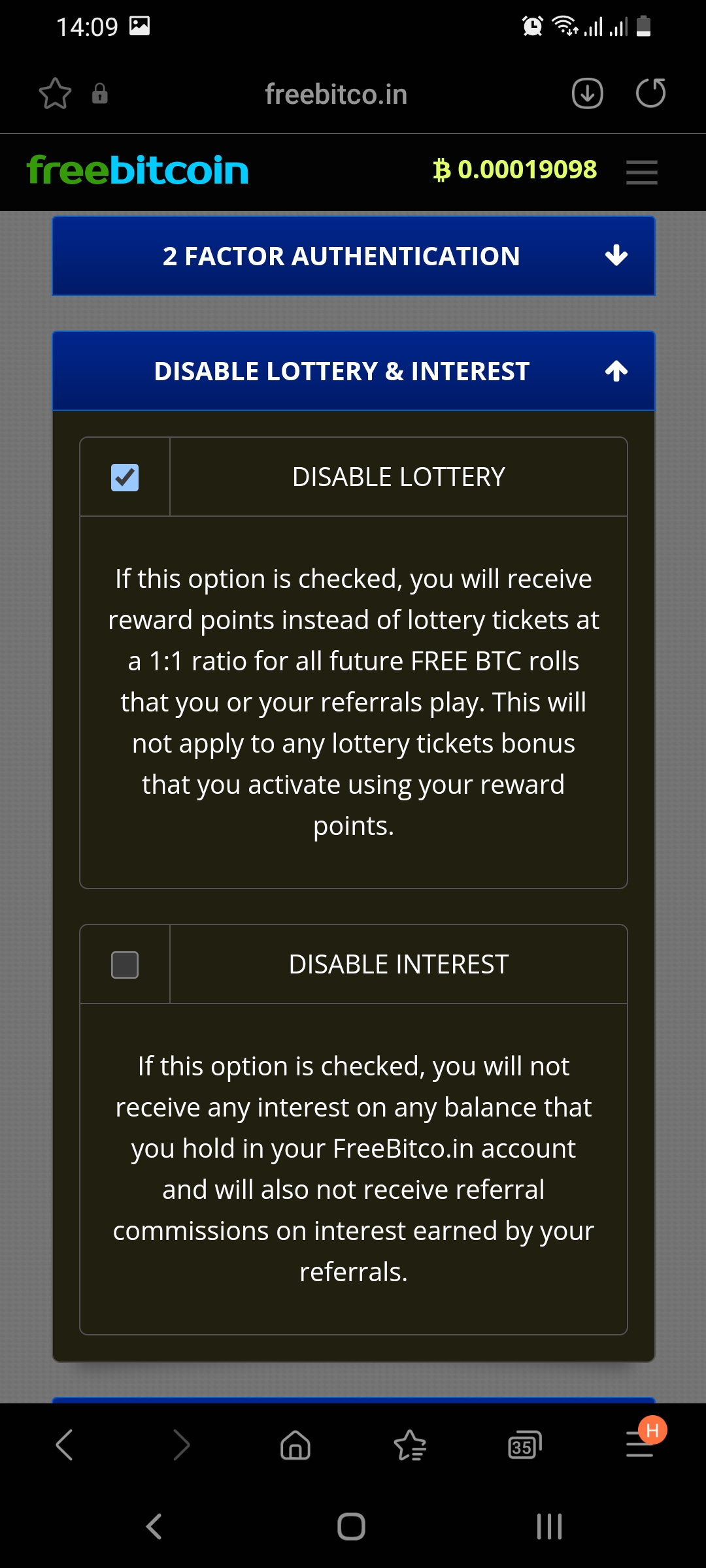Open the system recent apps view
Viewport: 706px width, 1568px height.
[549, 1527]
